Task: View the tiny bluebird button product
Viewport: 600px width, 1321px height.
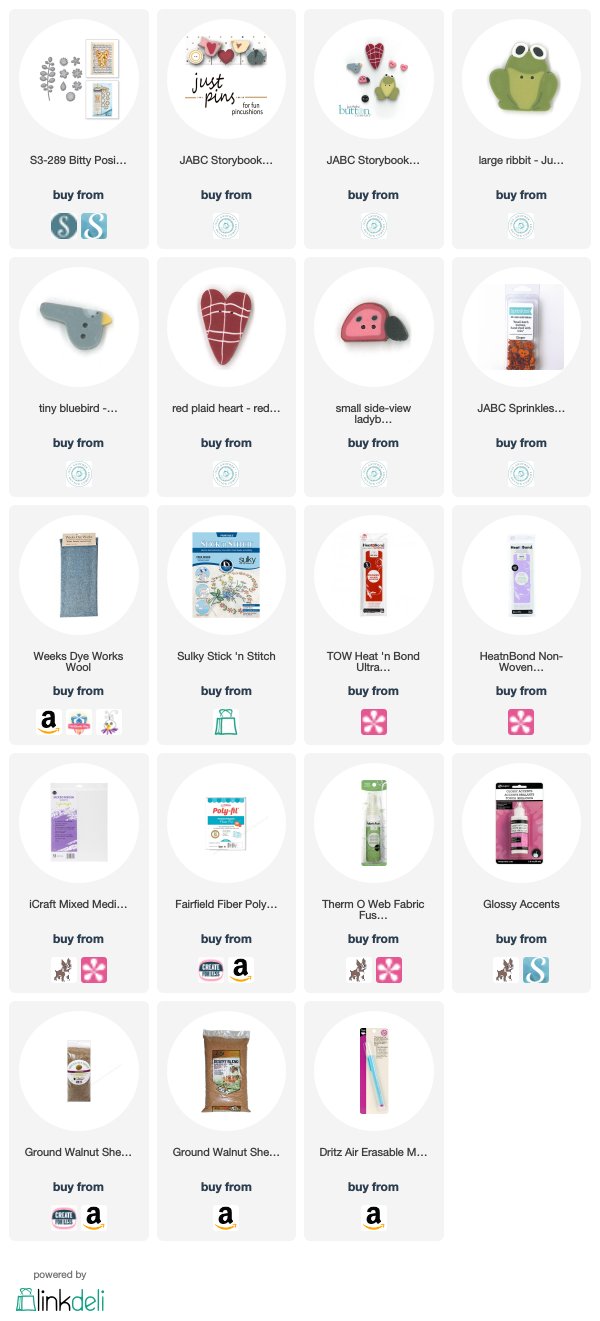Action: (79, 377)
